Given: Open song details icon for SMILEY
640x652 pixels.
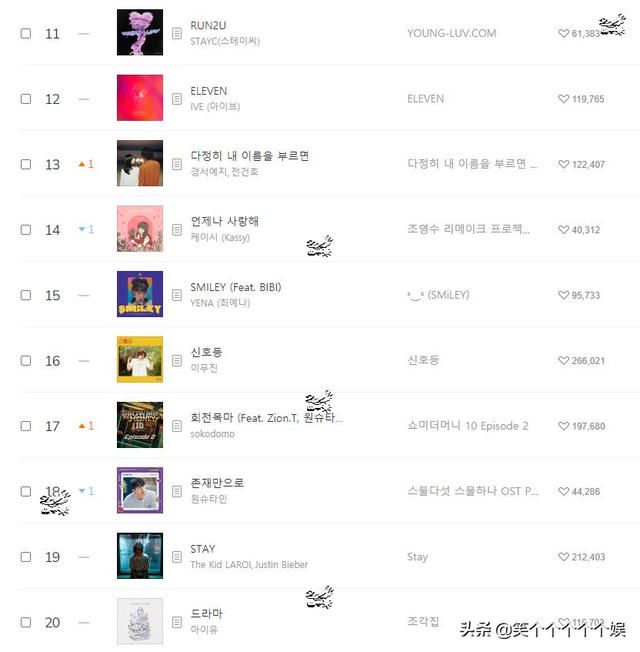Looking at the screenshot, I should pos(177,295).
